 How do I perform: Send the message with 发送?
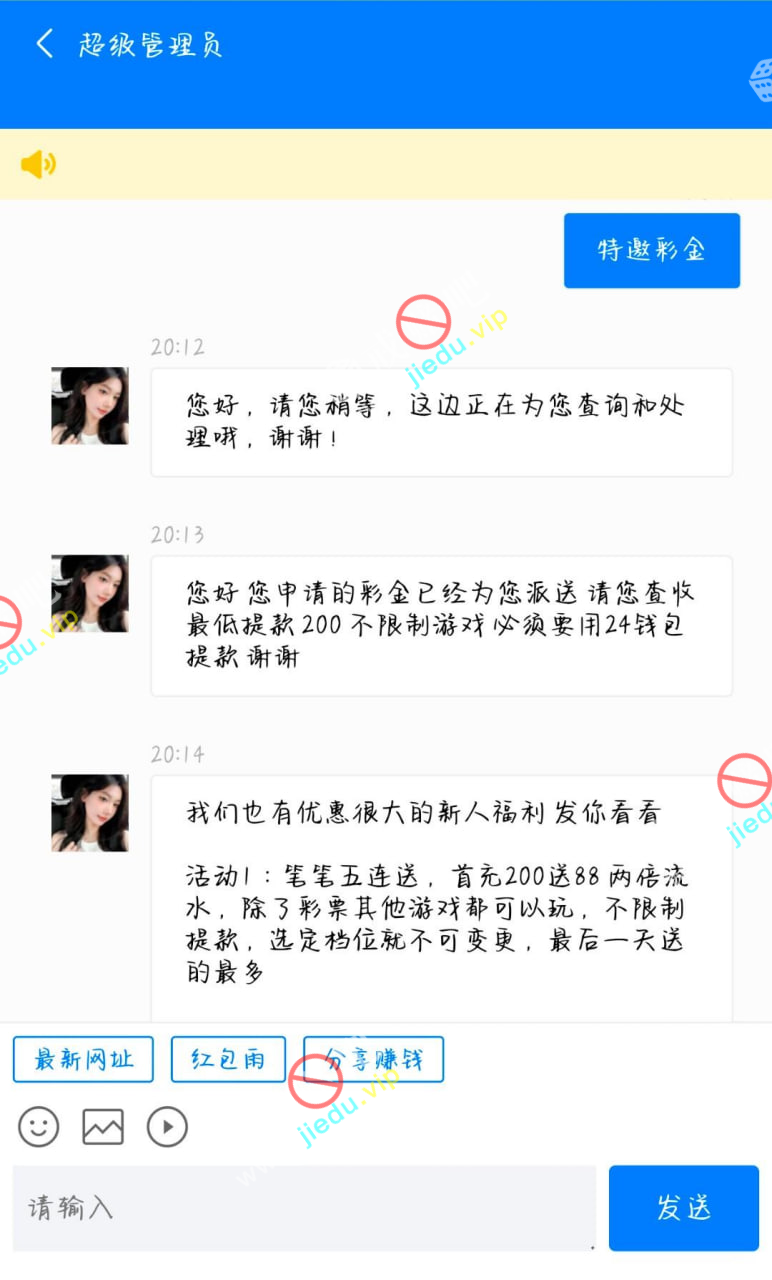click(683, 1207)
